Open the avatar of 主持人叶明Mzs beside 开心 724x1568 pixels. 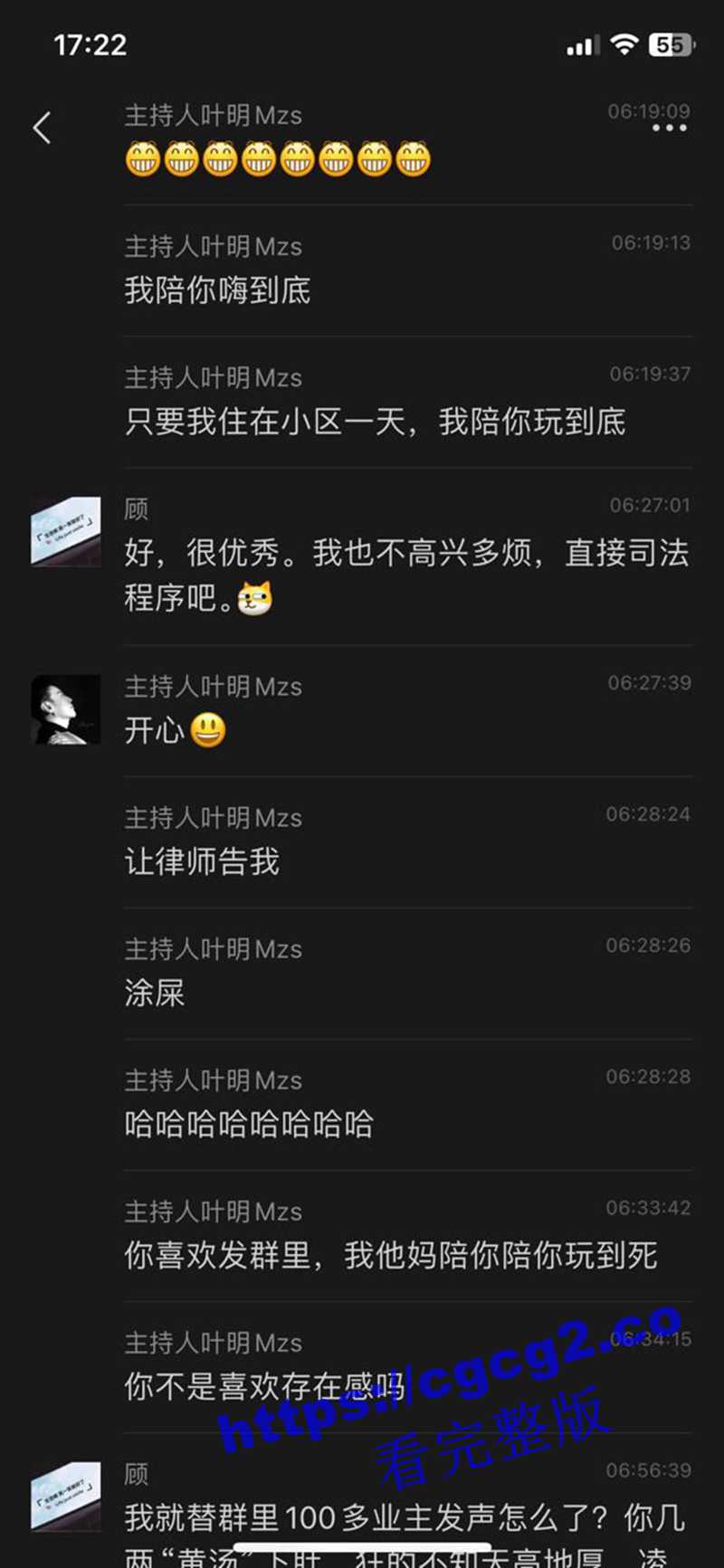coord(65,710)
